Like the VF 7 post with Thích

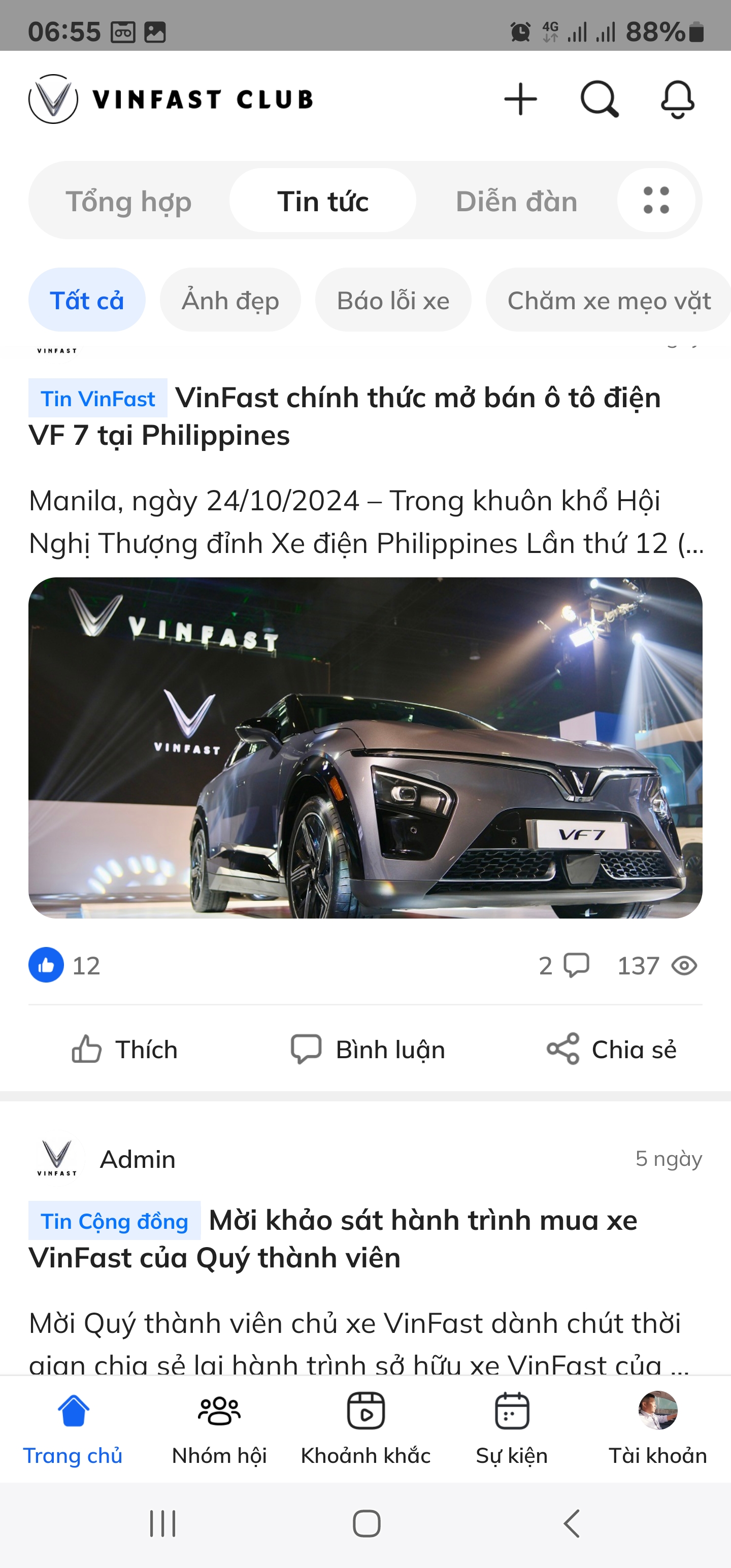click(x=125, y=1050)
